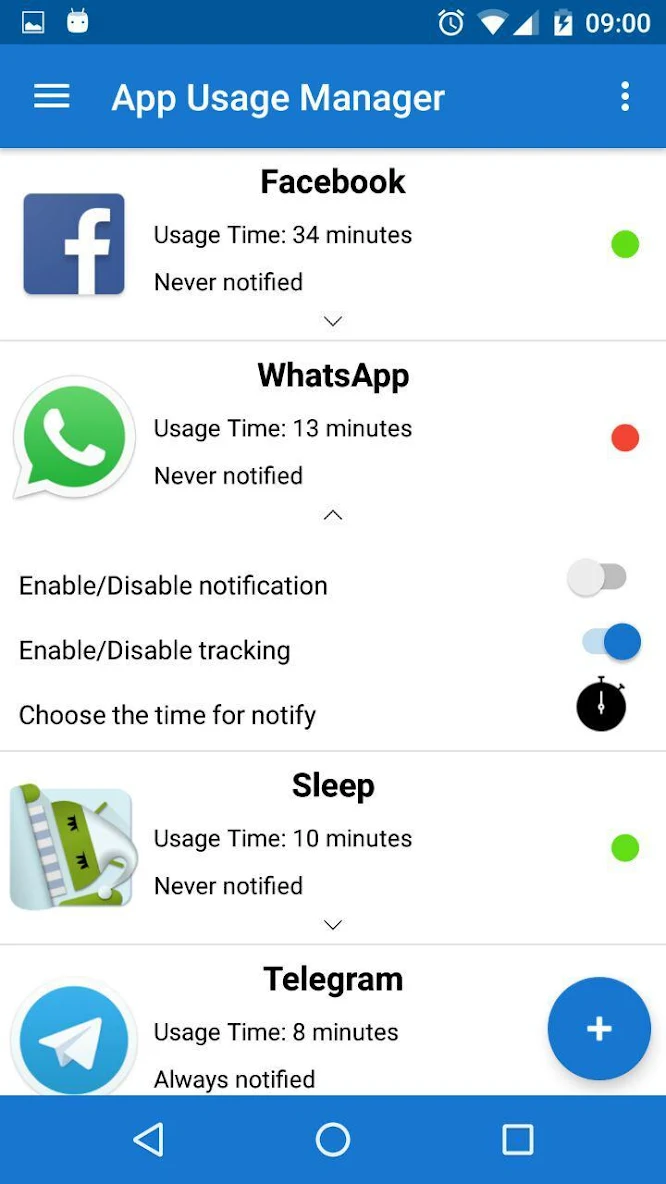The height and width of the screenshot is (1184, 666).
Task: Go back using system back button
Action: click(x=149, y=1139)
